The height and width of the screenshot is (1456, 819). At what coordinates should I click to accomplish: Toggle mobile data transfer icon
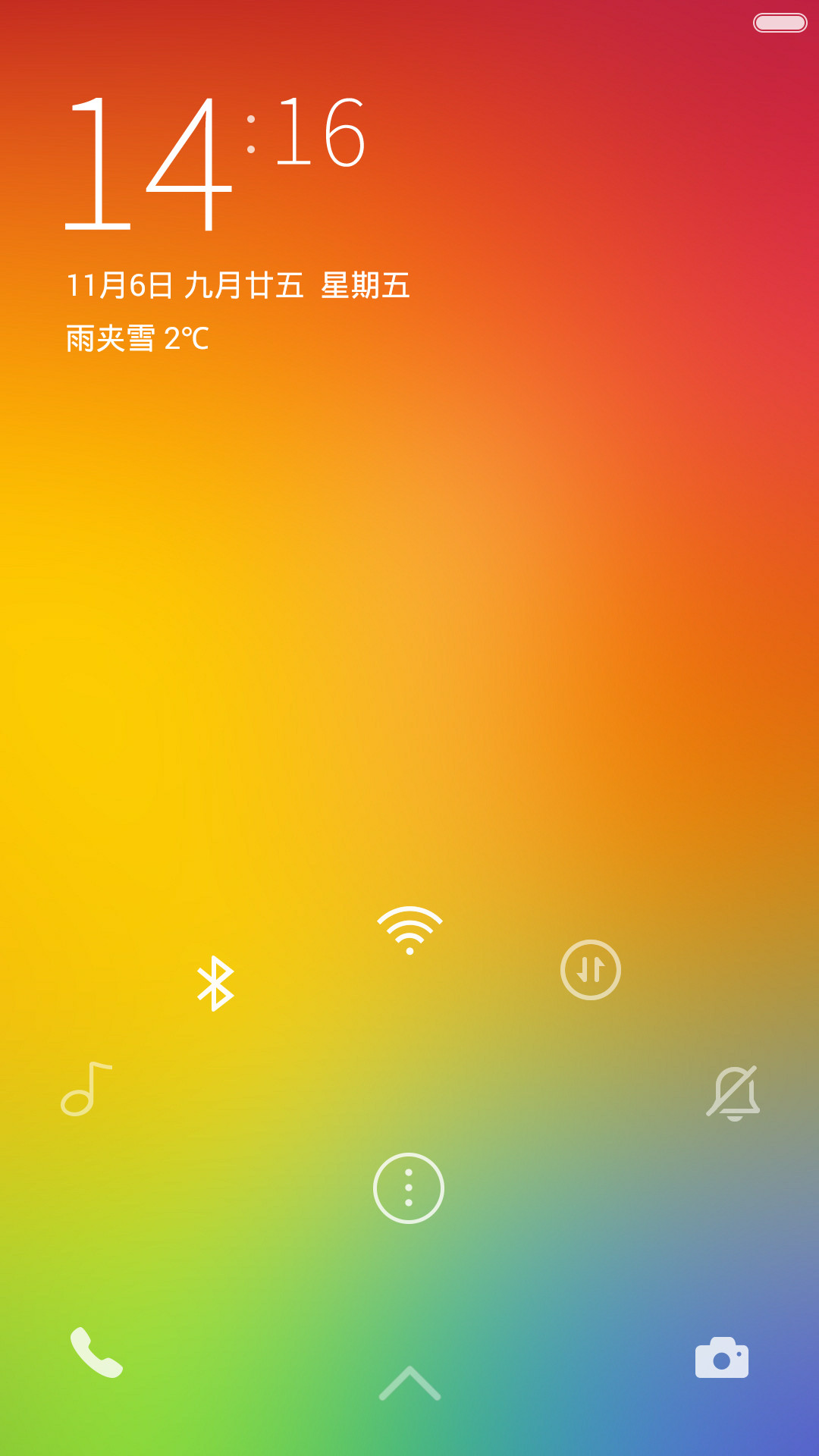[591, 970]
